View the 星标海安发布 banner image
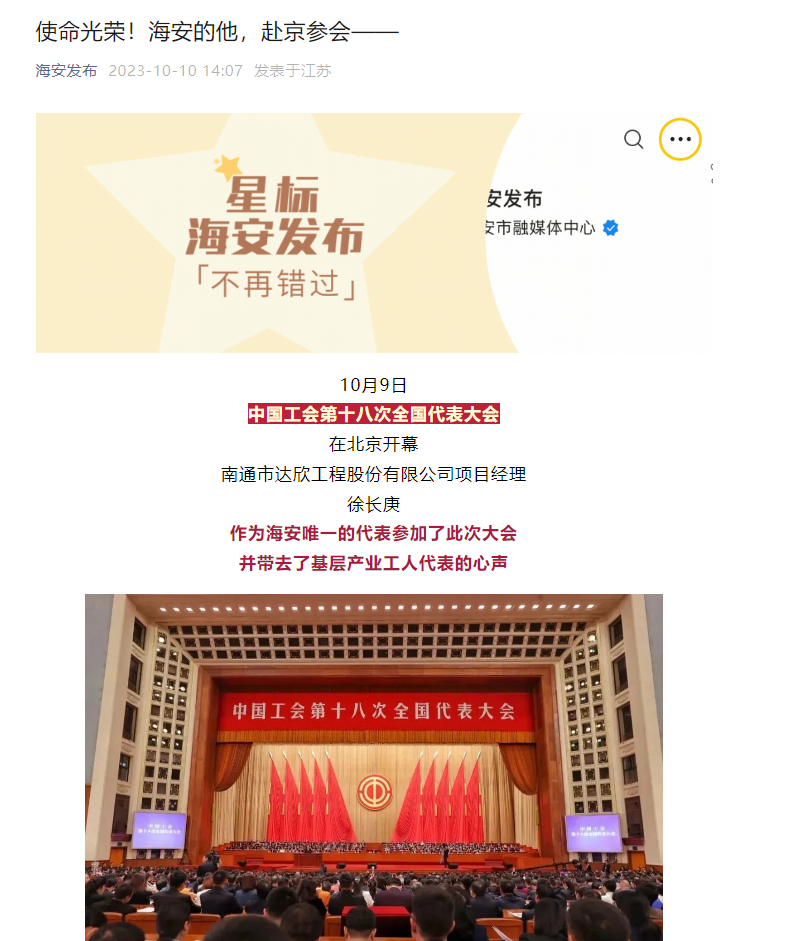Viewport: 810px width, 941px height. click(374, 233)
